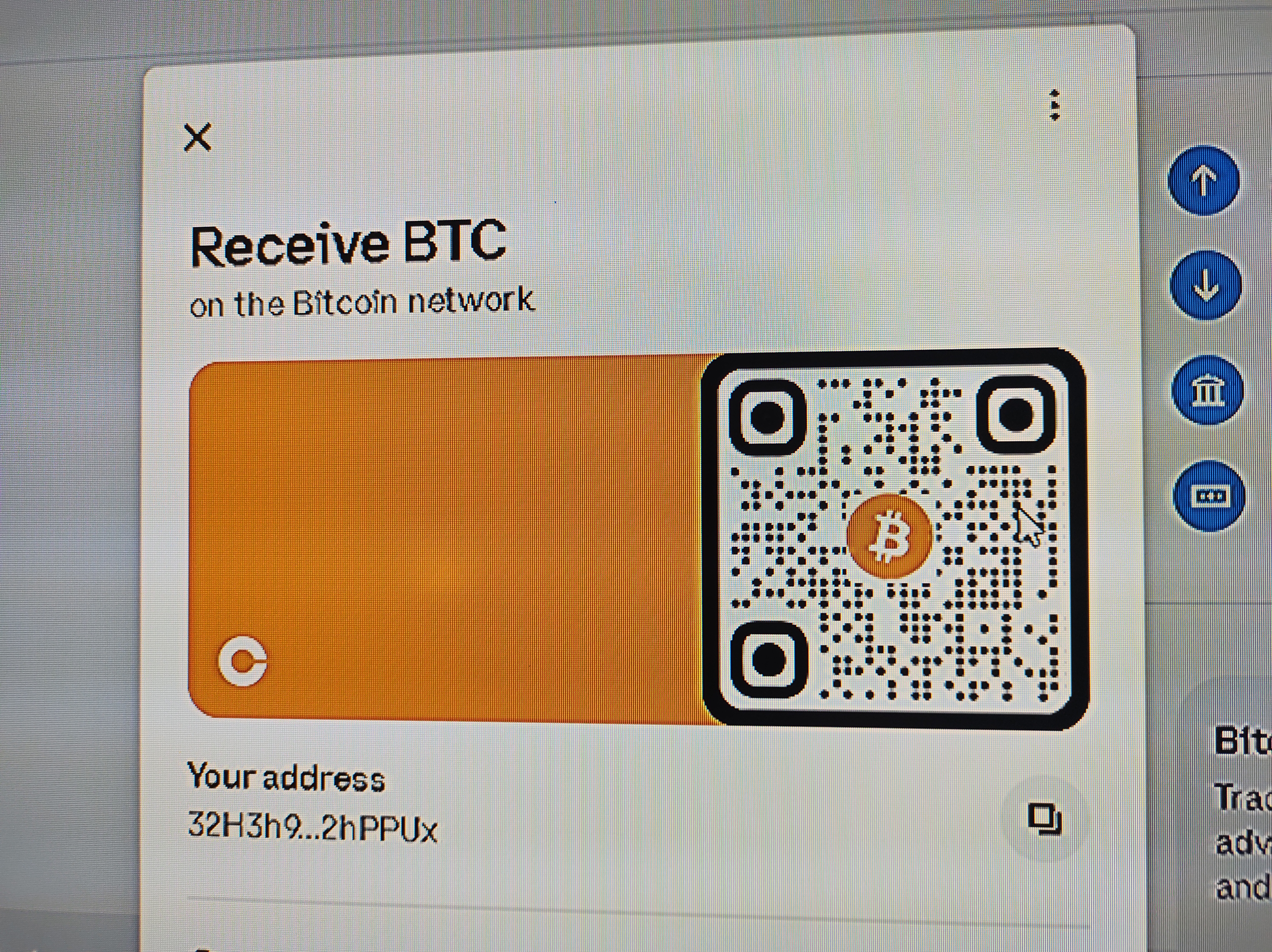The image size is (1272, 952).
Task: Open the blue bank icon button
Action: tap(1207, 390)
